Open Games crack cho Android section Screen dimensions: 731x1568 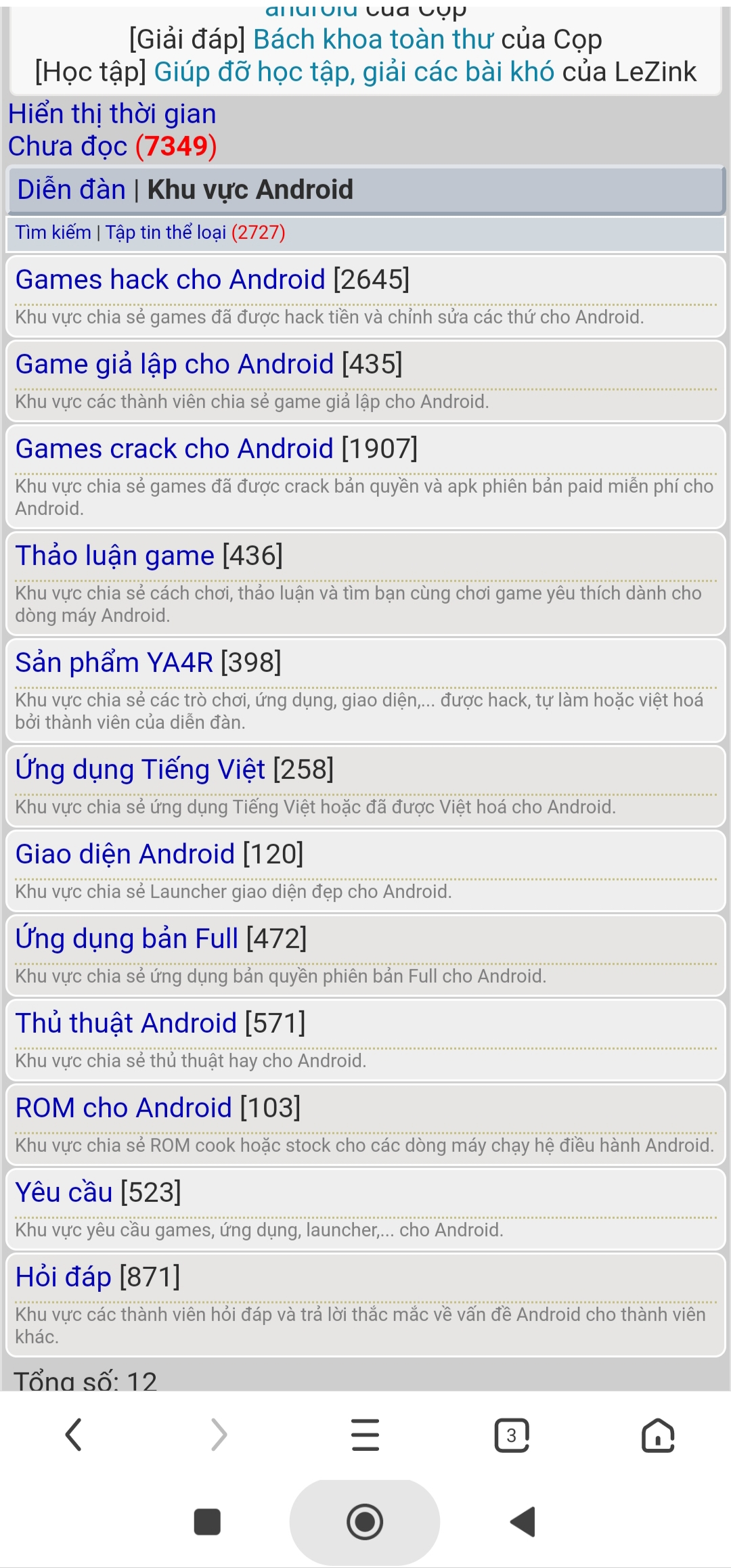[174, 449]
